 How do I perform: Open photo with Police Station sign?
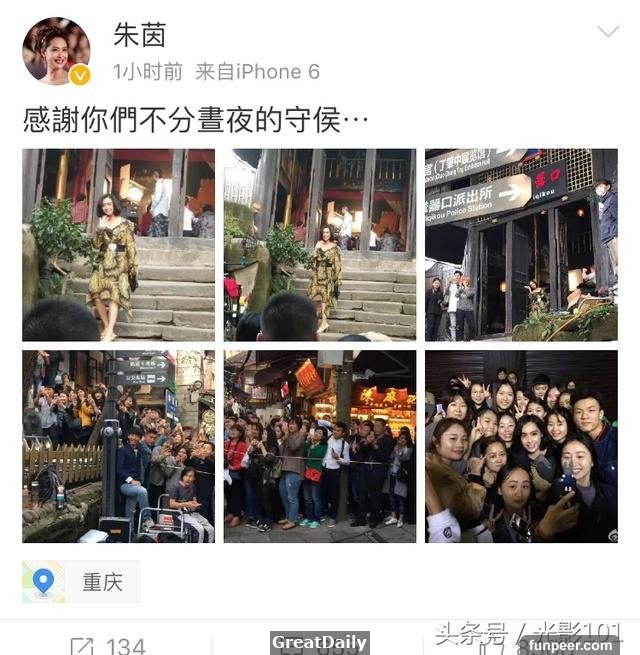[521, 245]
